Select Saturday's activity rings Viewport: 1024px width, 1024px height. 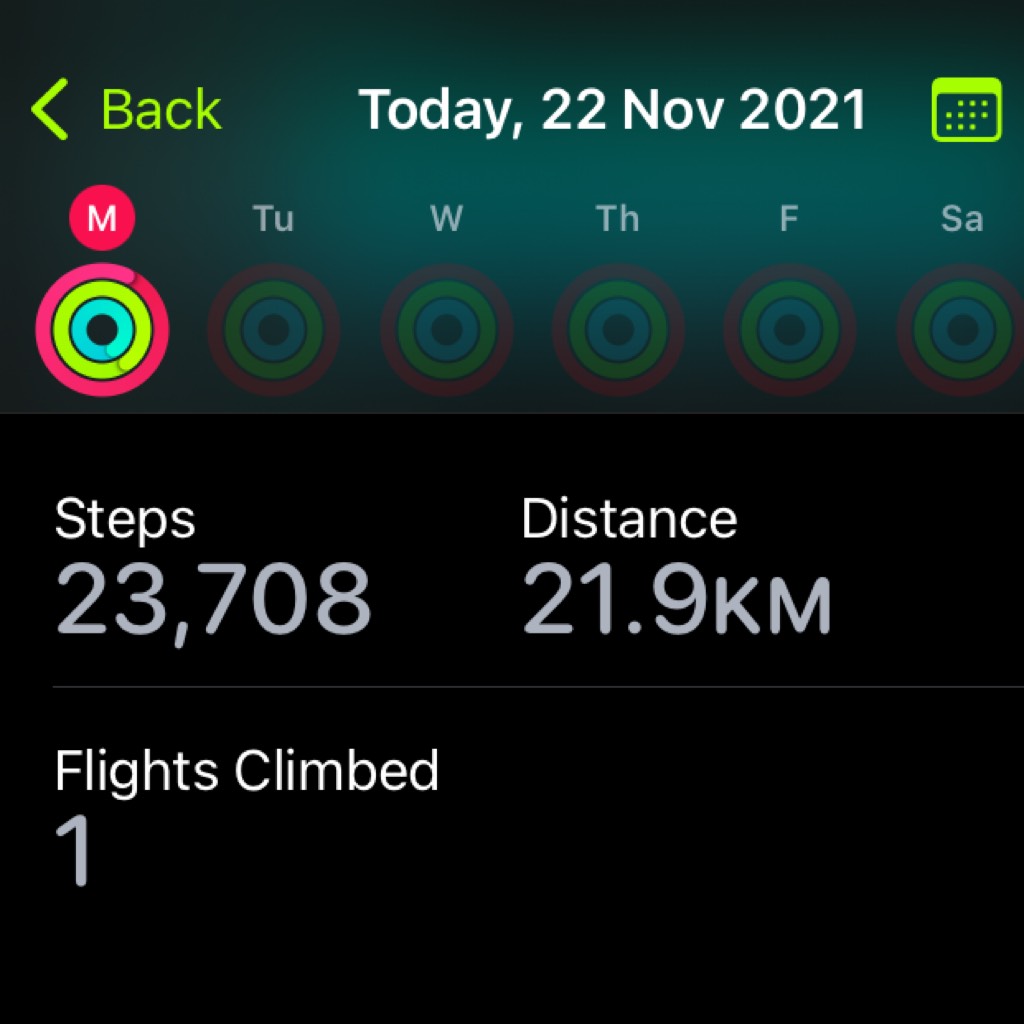tap(961, 329)
